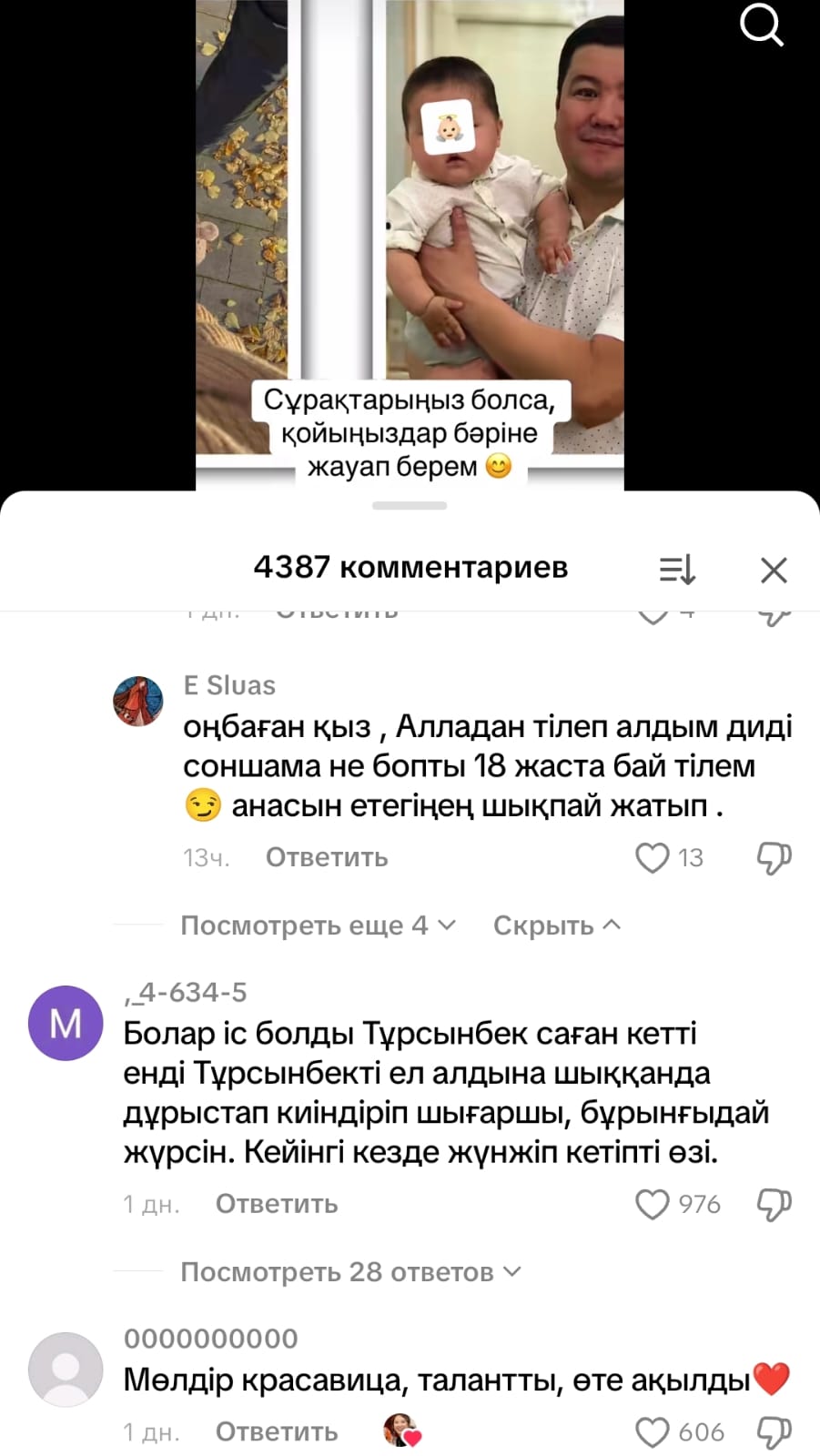Expand the 28 replies (Посмотреть 28 ответов)
The width and height of the screenshot is (820, 1456).
[x=350, y=1272]
